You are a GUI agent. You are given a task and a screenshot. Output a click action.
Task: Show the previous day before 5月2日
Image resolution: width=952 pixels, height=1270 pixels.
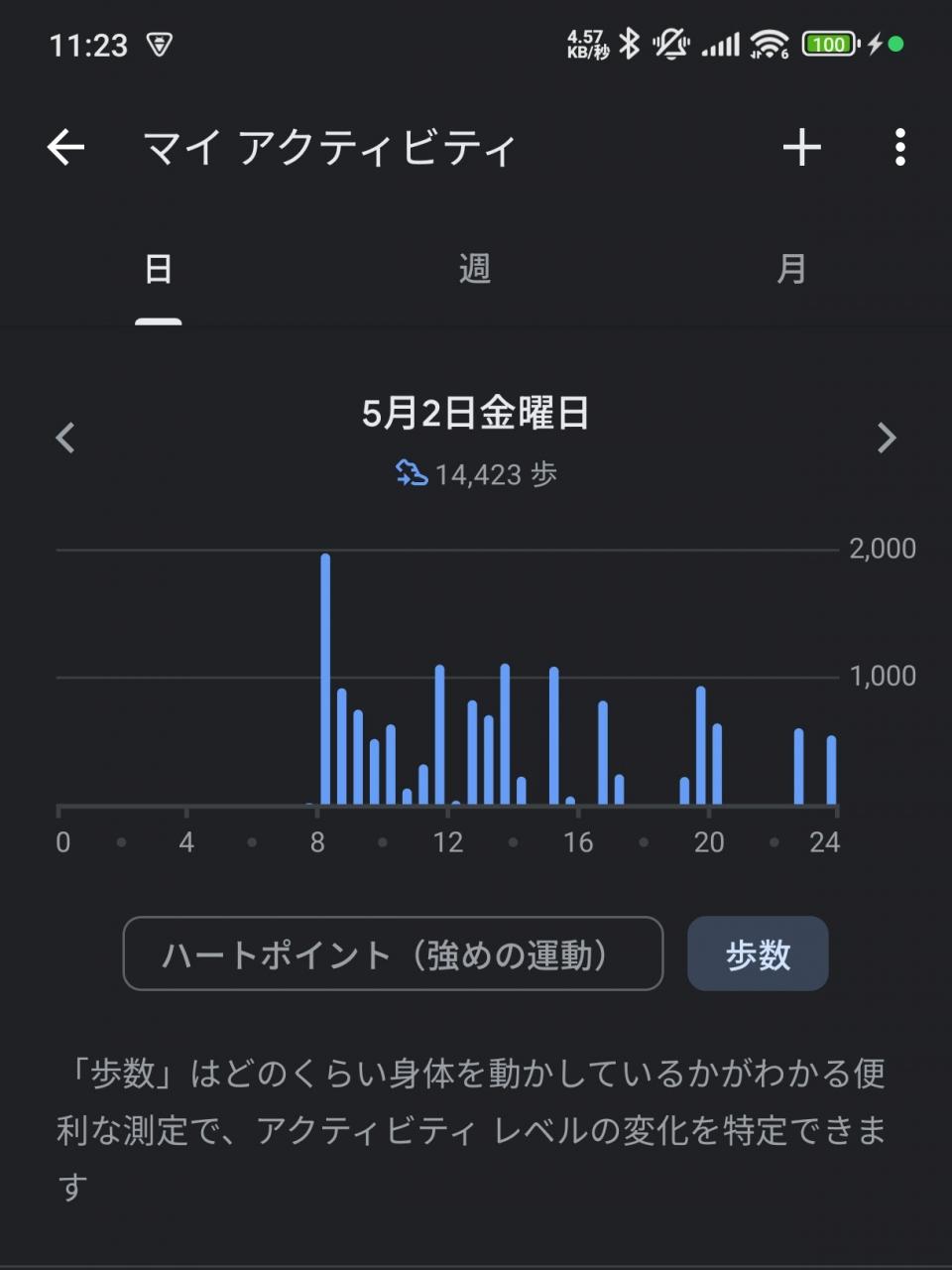coord(65,438)
